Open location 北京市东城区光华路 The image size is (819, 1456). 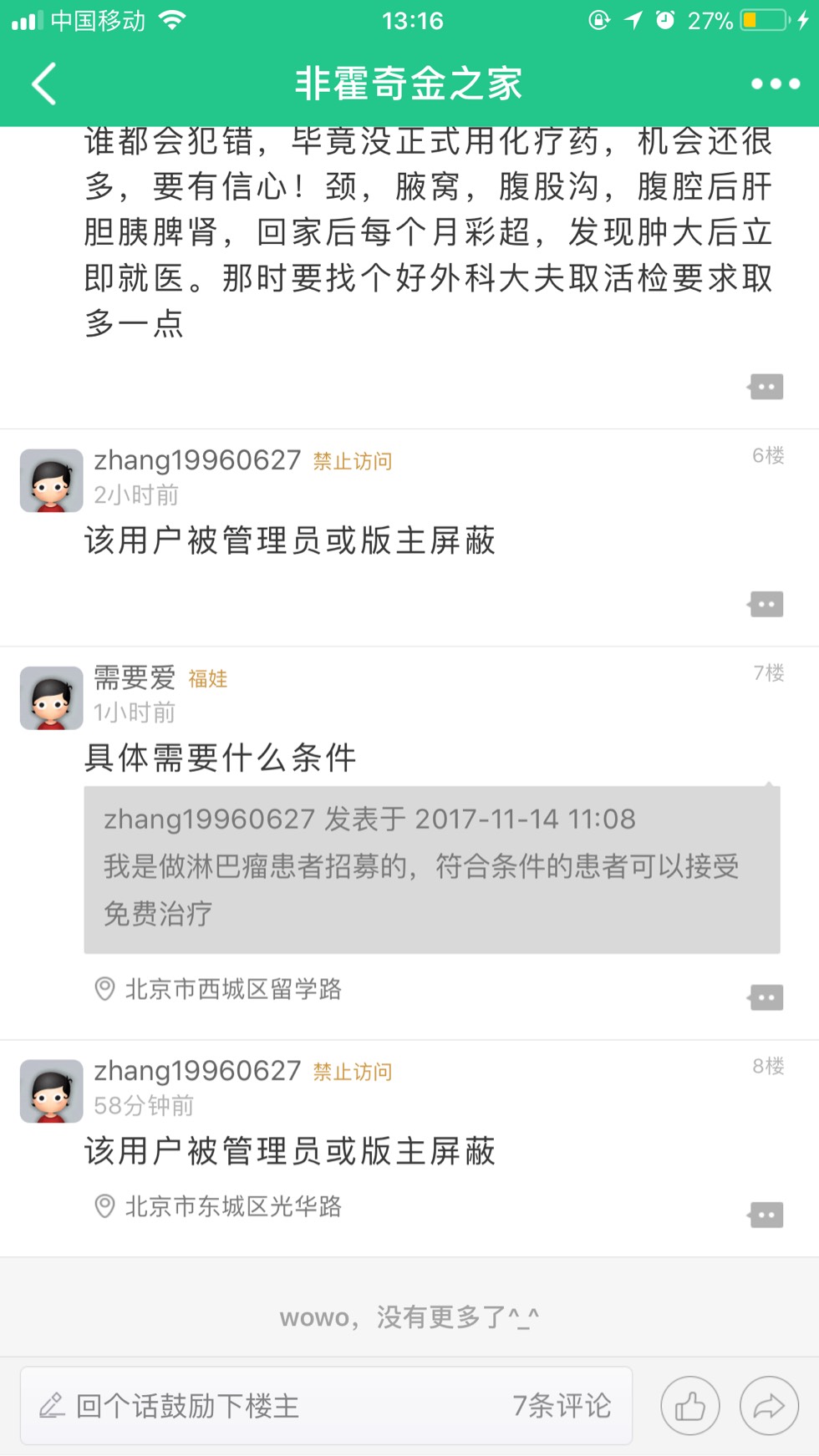click(232, 1206)
